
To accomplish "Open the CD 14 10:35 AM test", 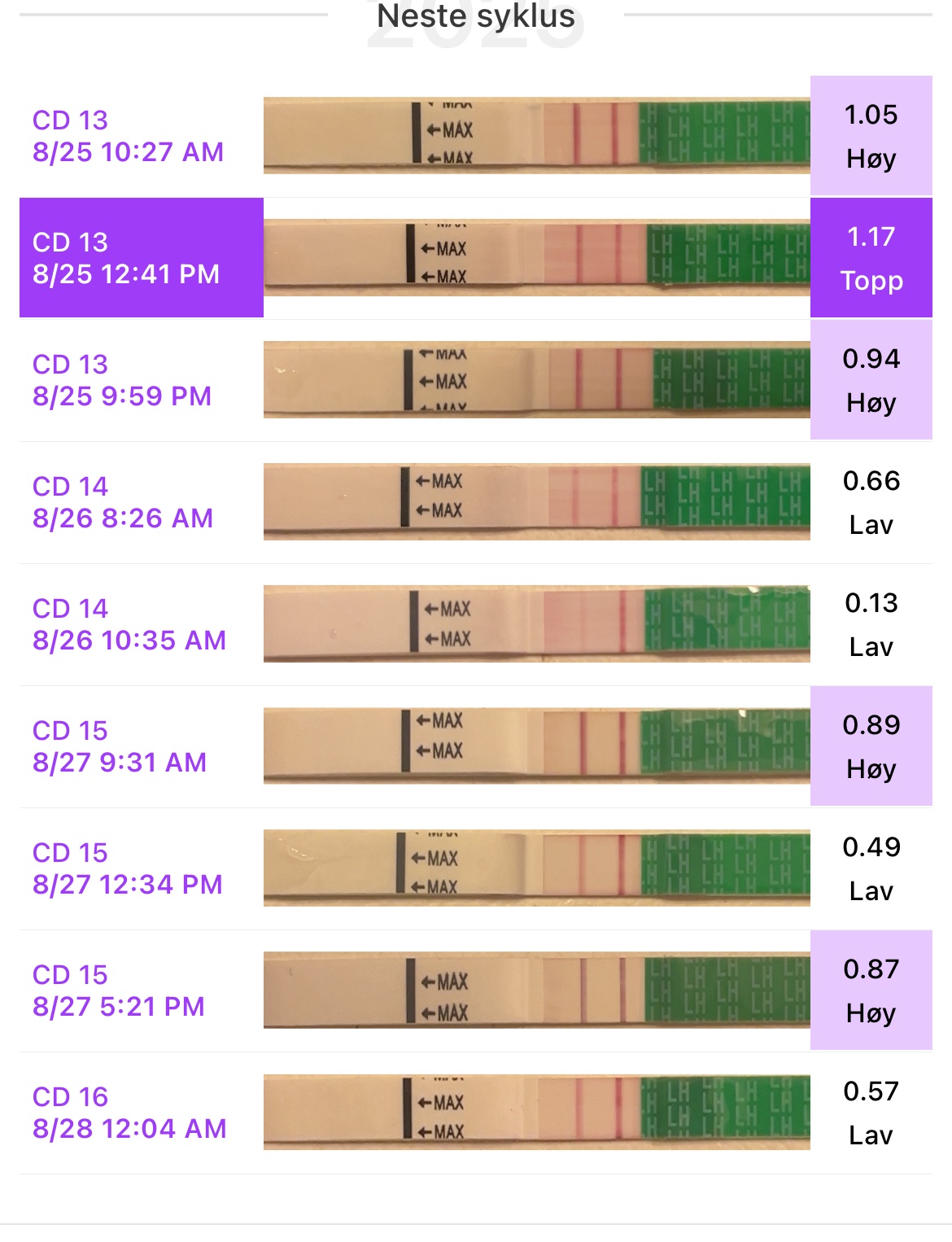I will click(x=476, y=624).
